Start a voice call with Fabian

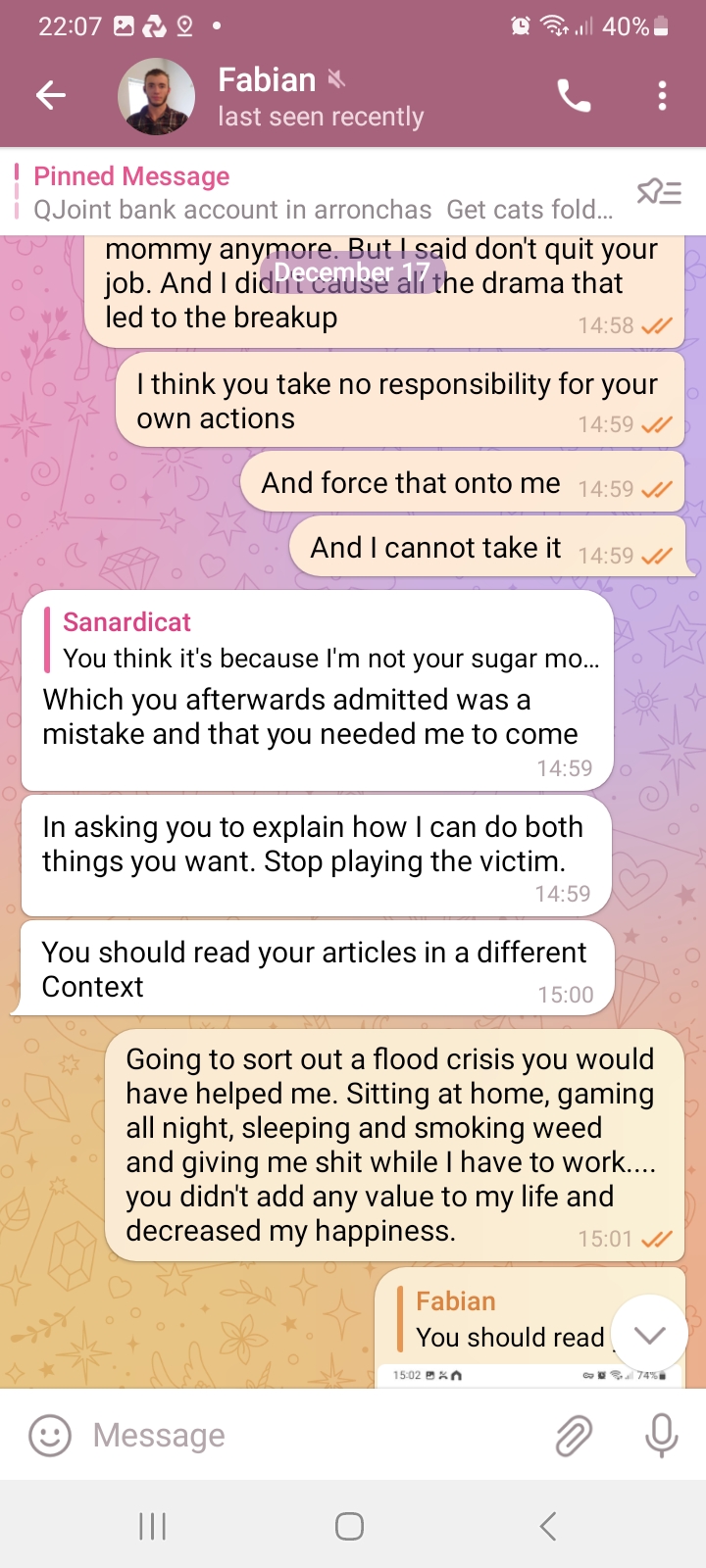pos(574,95)
